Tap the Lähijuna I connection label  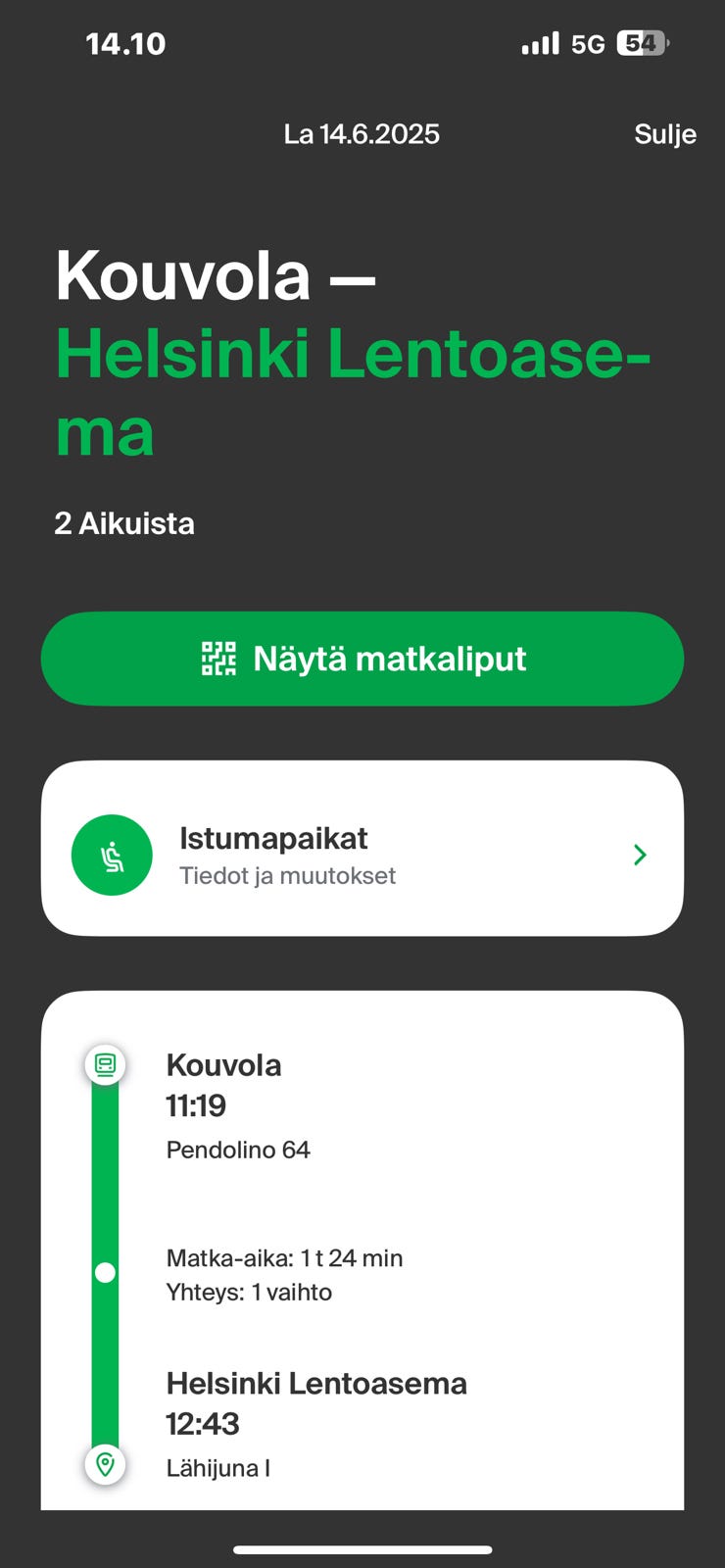tap(219, 1467)
